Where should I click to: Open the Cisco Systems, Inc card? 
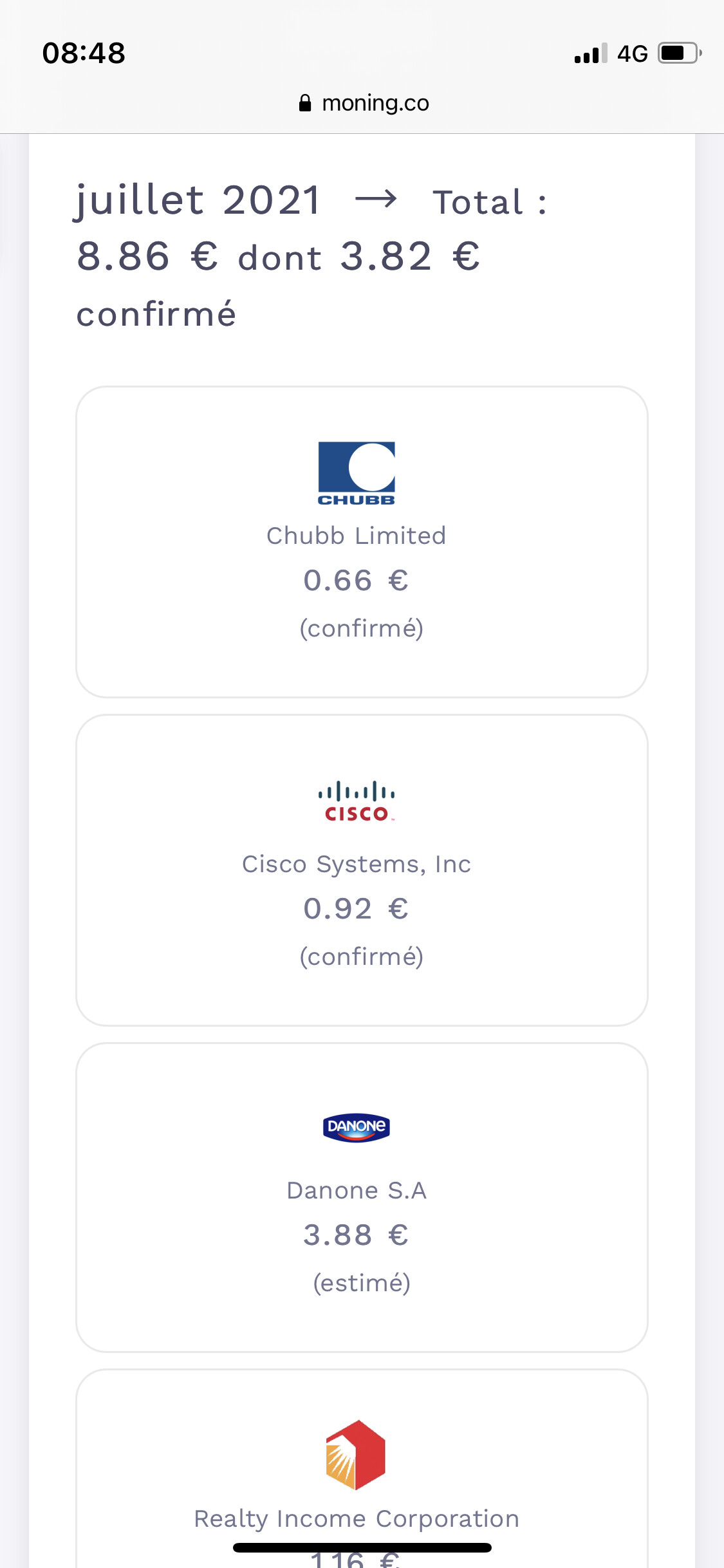(362, 870)
